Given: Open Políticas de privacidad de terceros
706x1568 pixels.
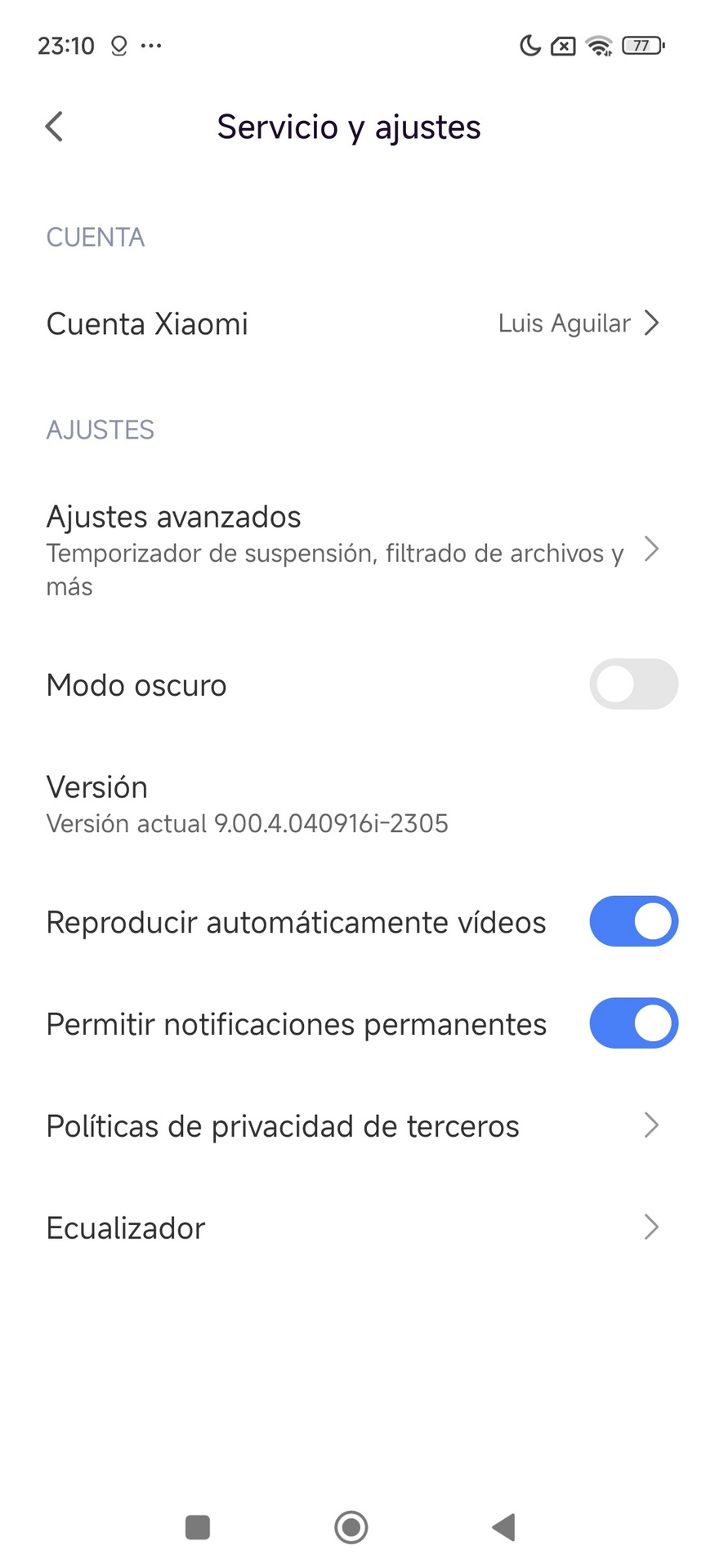Looking at the screenshot, I should click(x=353, y=1126).
